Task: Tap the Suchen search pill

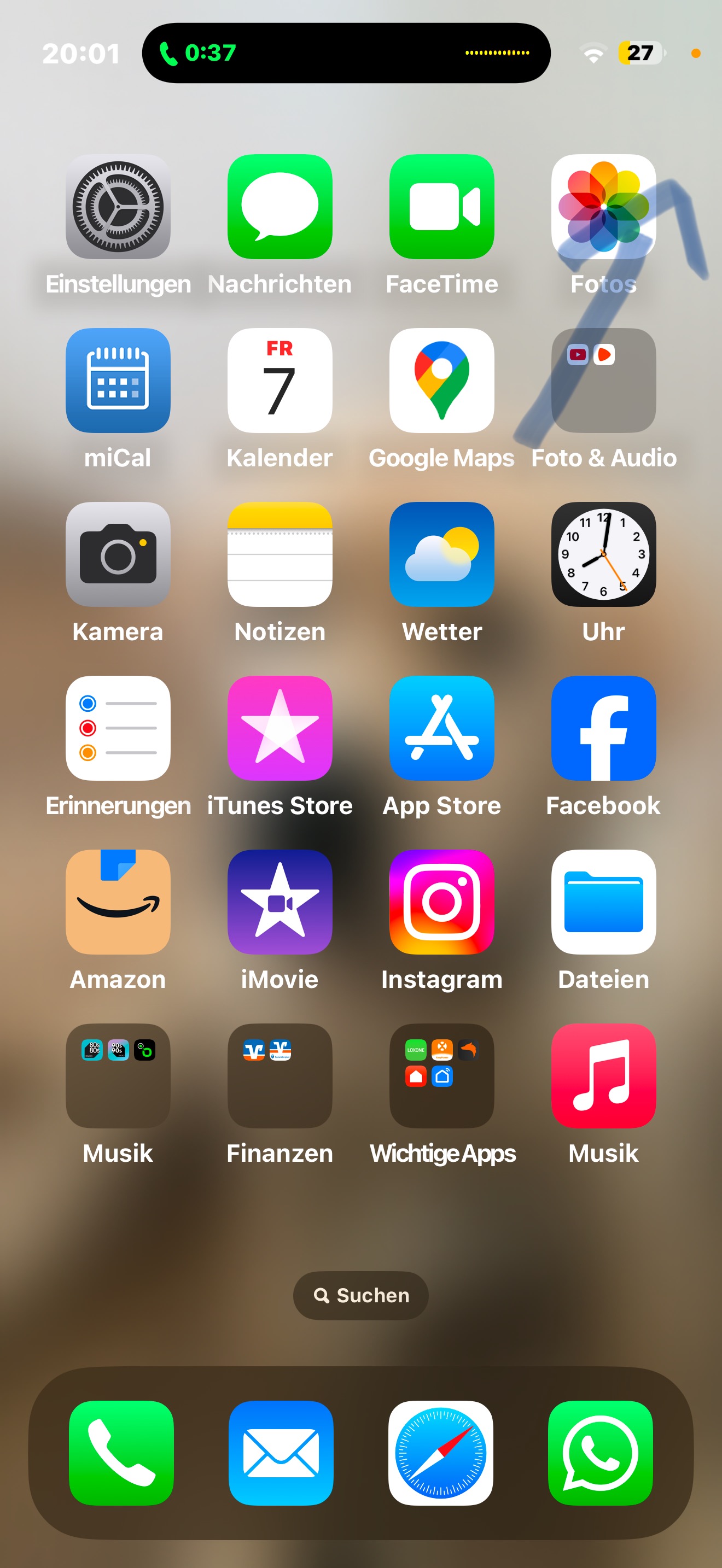Action: coord(361,1295)
